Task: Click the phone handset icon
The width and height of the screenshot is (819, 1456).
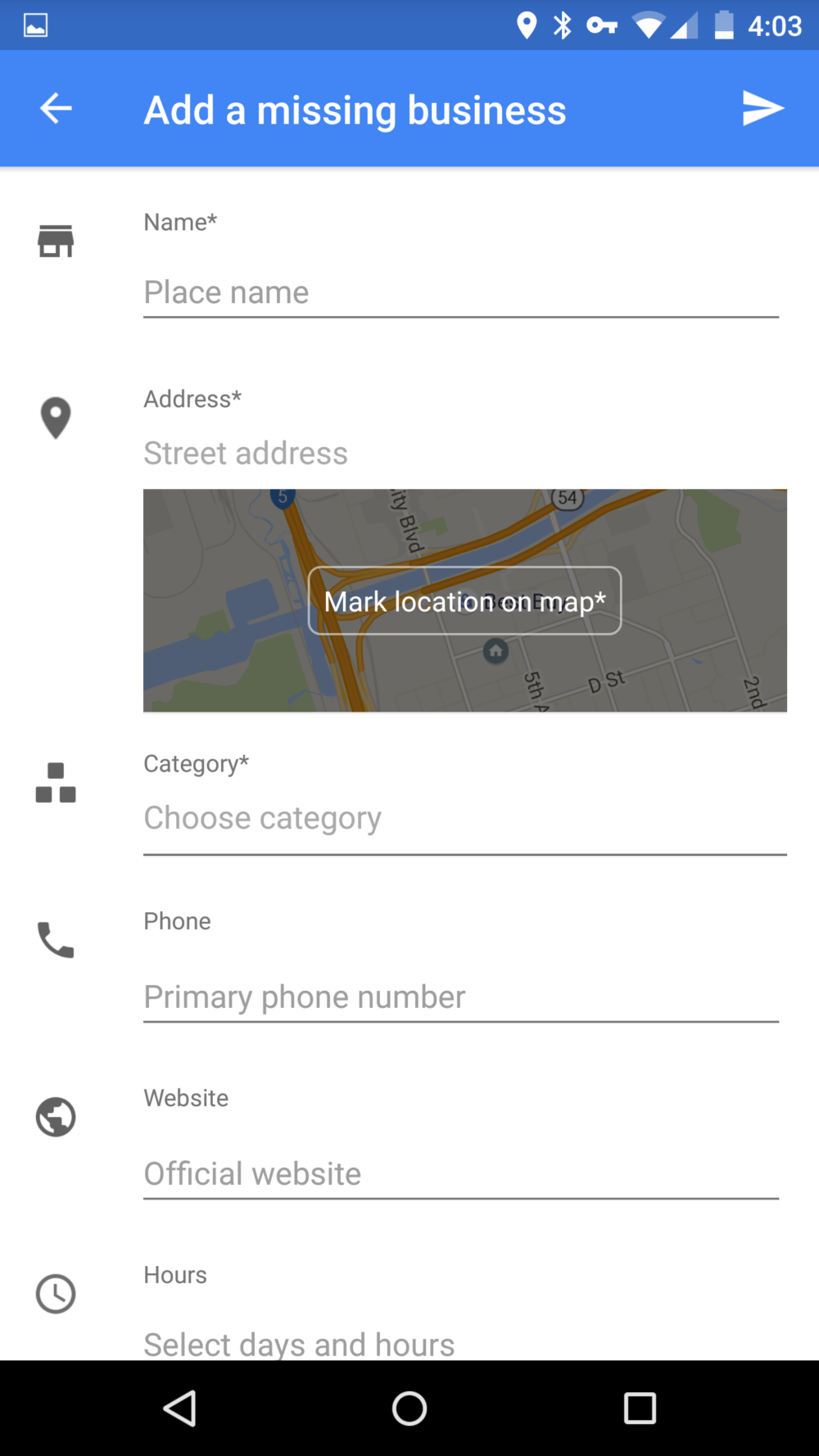Action: pos(55,939)
